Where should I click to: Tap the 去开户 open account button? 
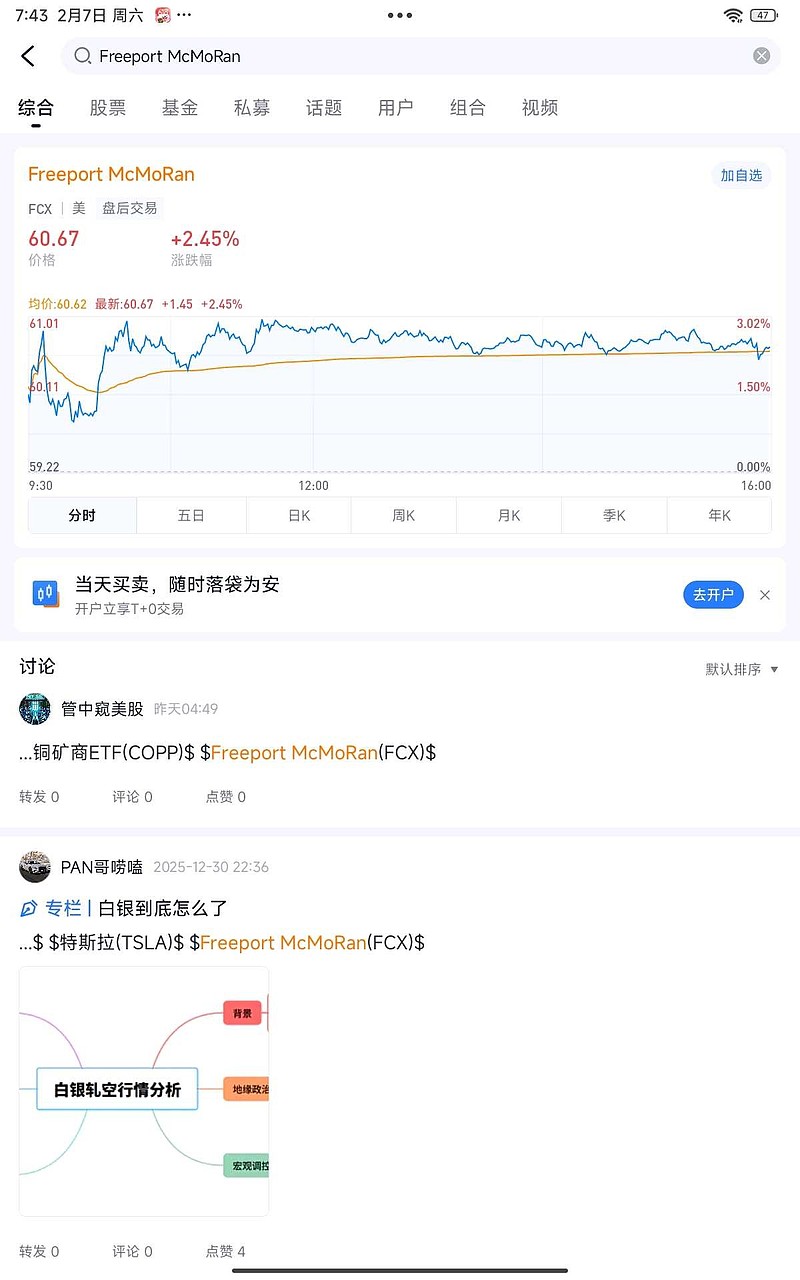coord(713,594)
